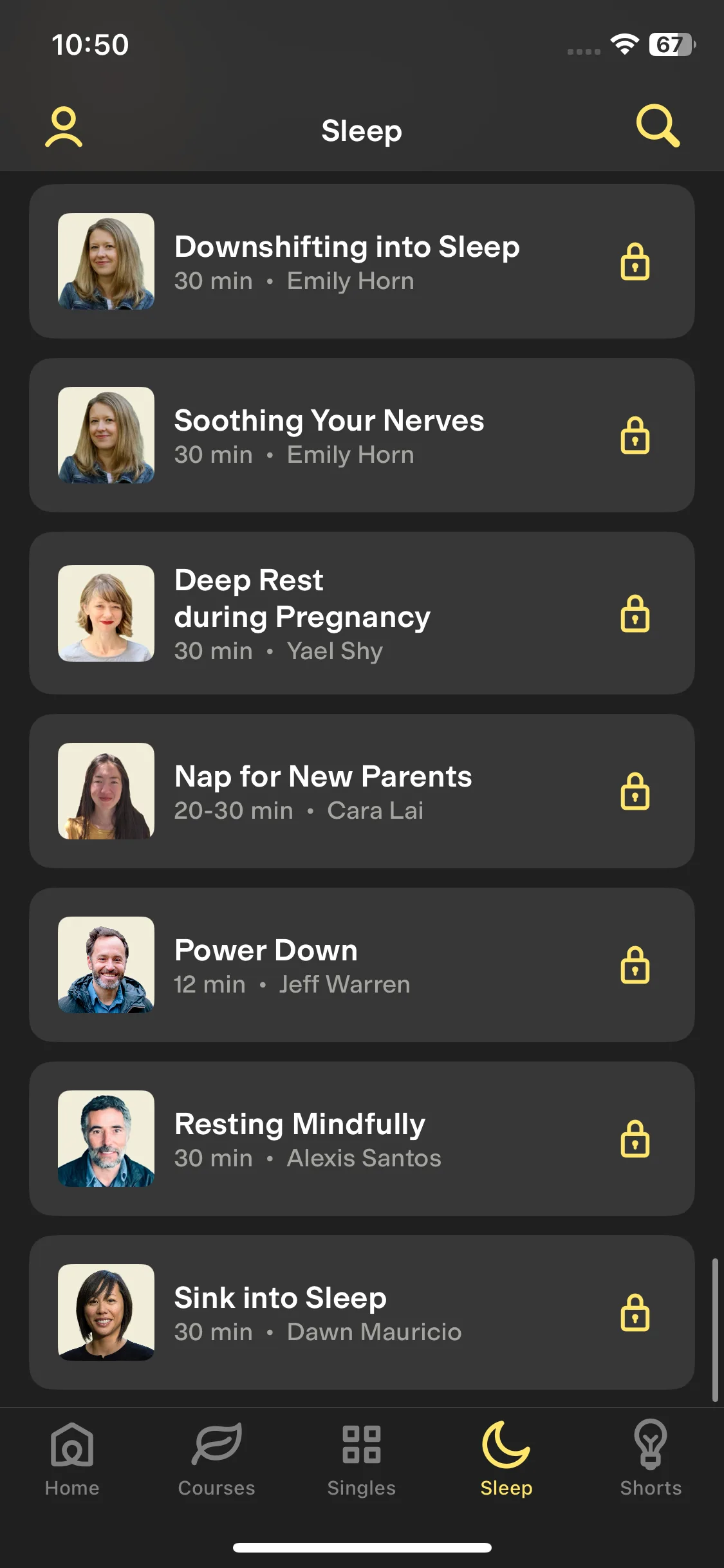Switch to the Shorts tab
This screenshot has height=1568, width=724.
click(651, 1459)
